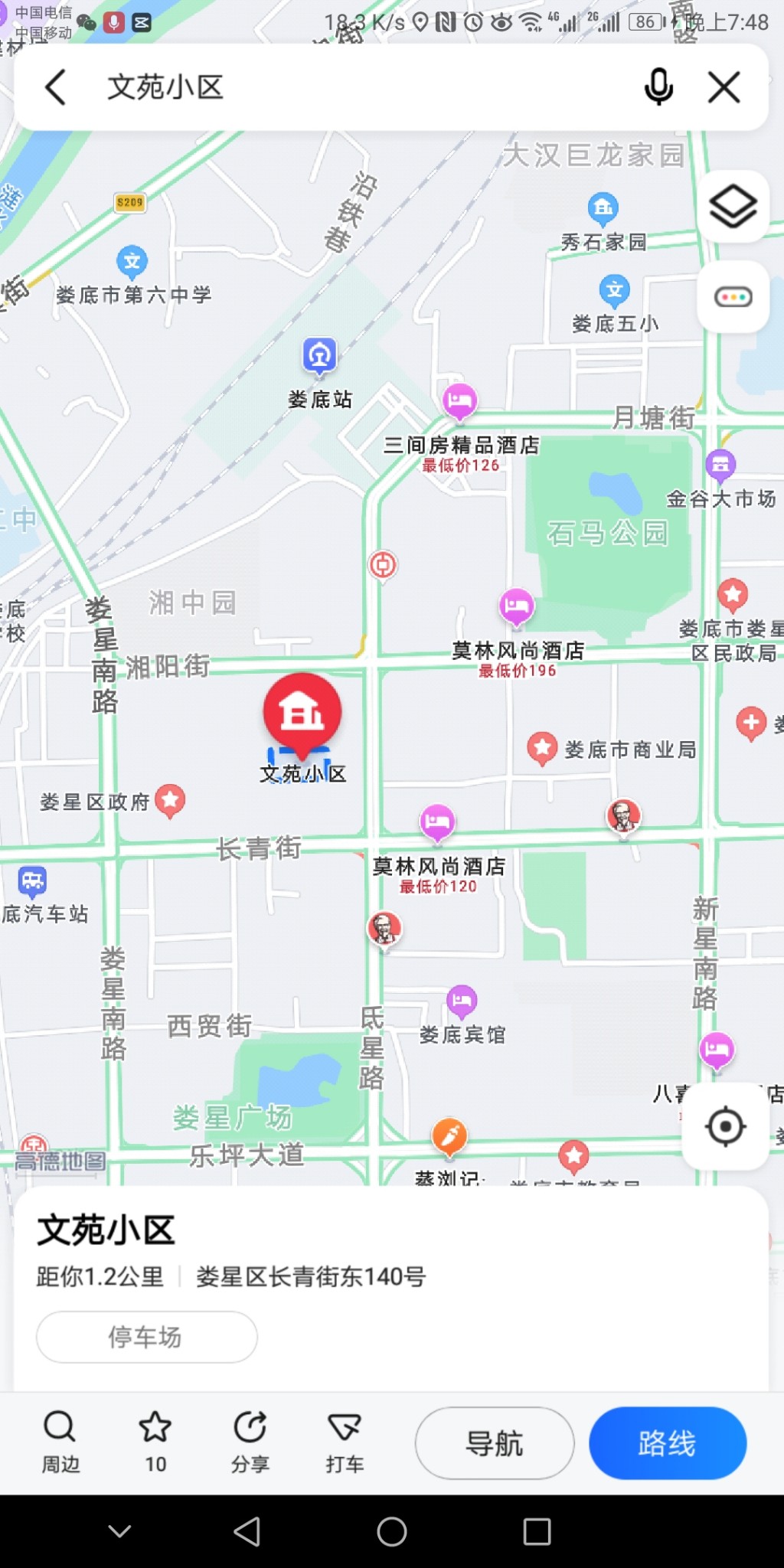Image resolution: width=784 pixels, height=1568 pixels.
Task: Start voice search with the microphone
Action: (x=658, y=87)
